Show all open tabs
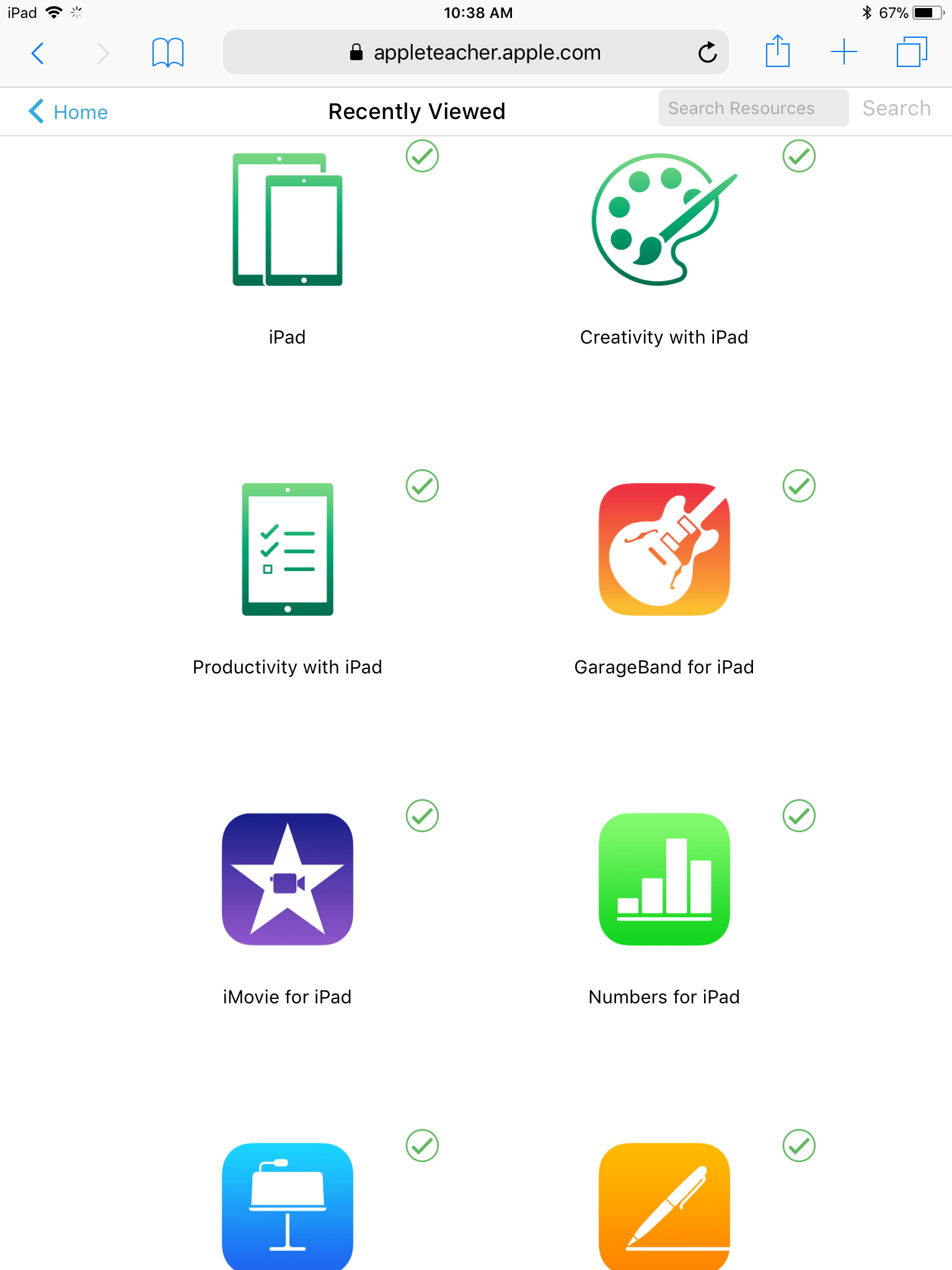952x1270 pixels. 911,52
